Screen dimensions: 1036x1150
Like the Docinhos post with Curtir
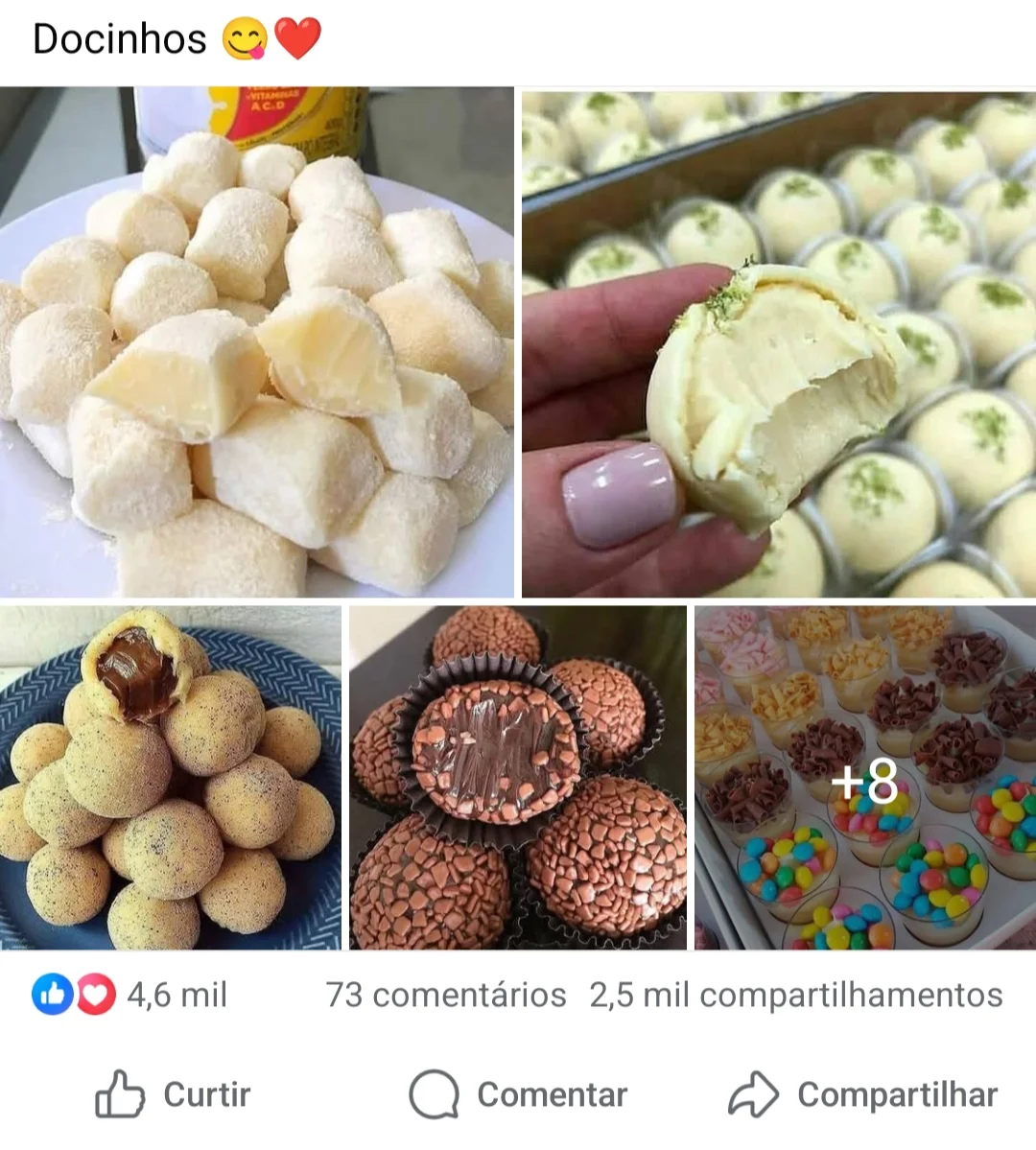pyautogui.click(x=174, y=1094)
